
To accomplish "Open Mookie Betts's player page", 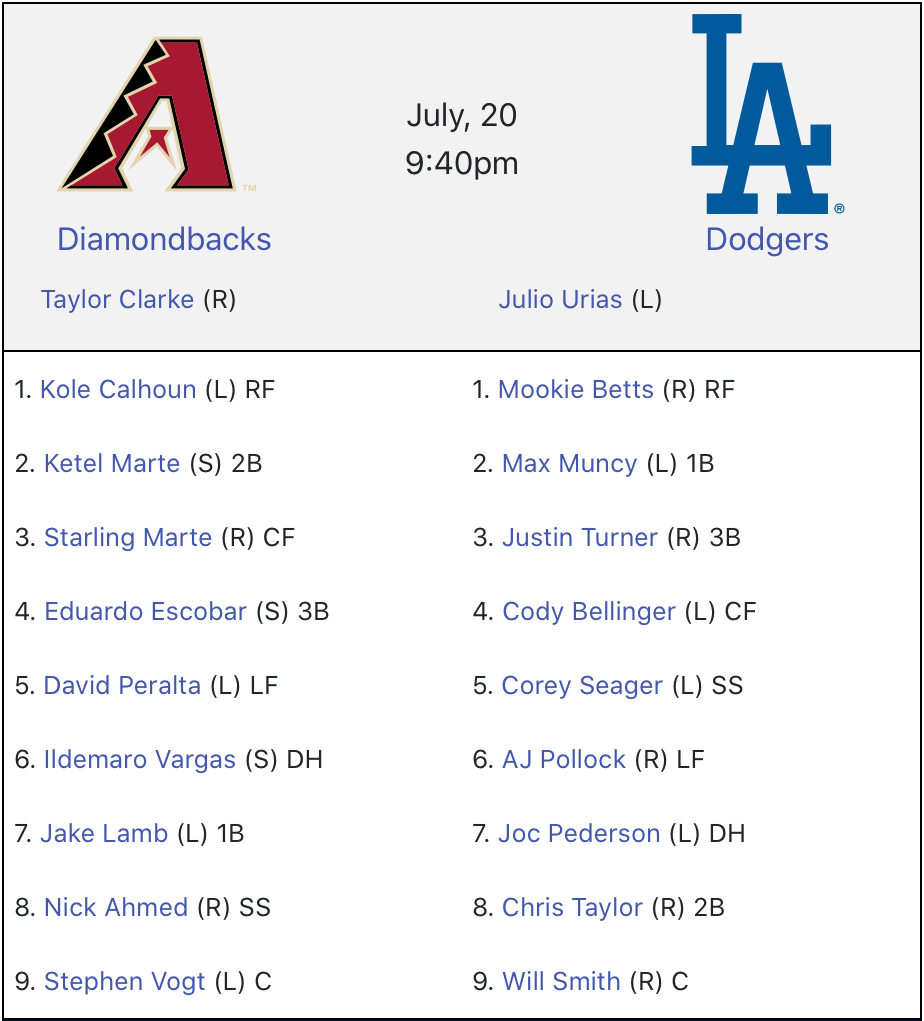I will click(576, 390).
